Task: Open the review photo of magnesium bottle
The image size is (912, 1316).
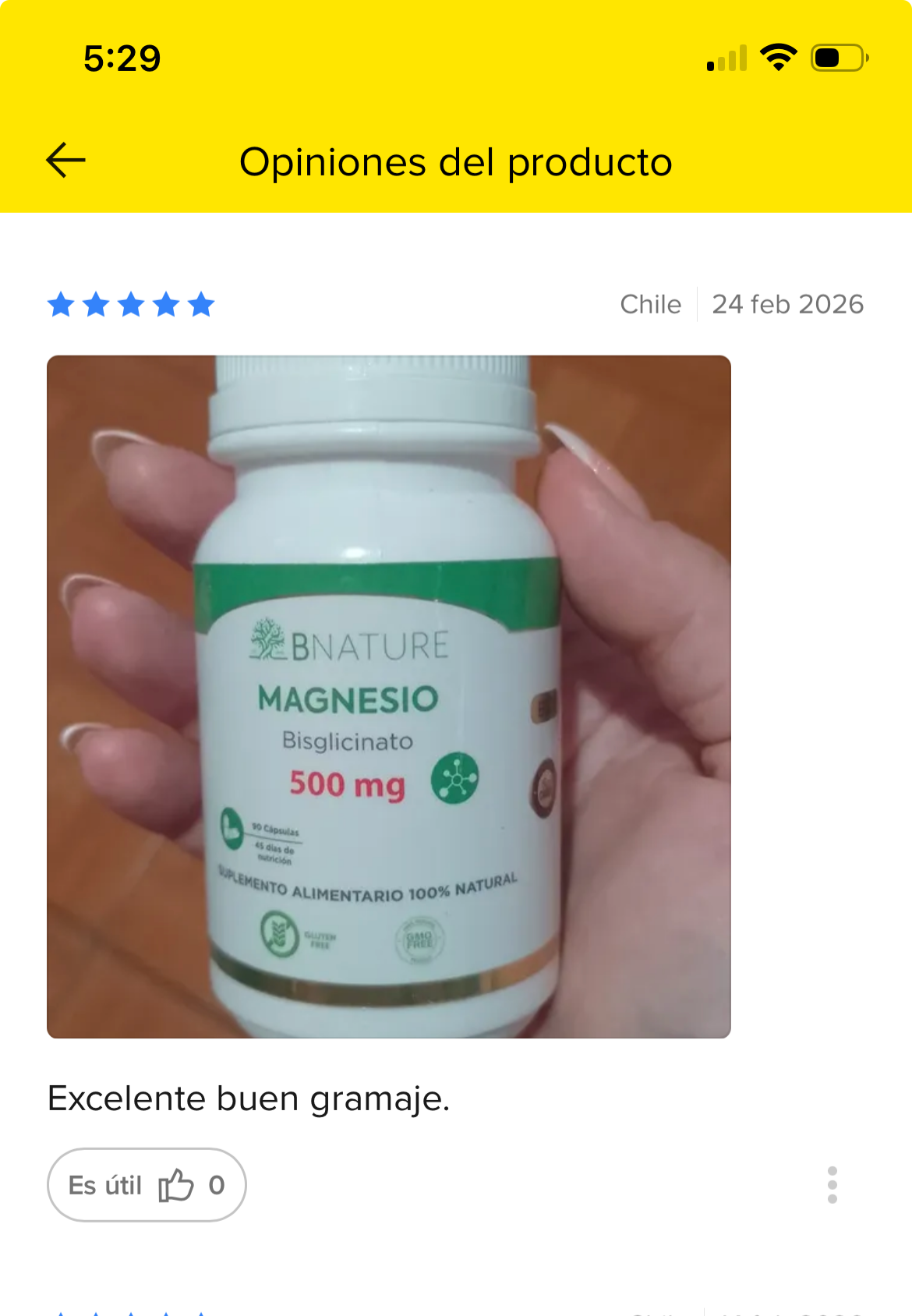Action: (x=388, y=696)
